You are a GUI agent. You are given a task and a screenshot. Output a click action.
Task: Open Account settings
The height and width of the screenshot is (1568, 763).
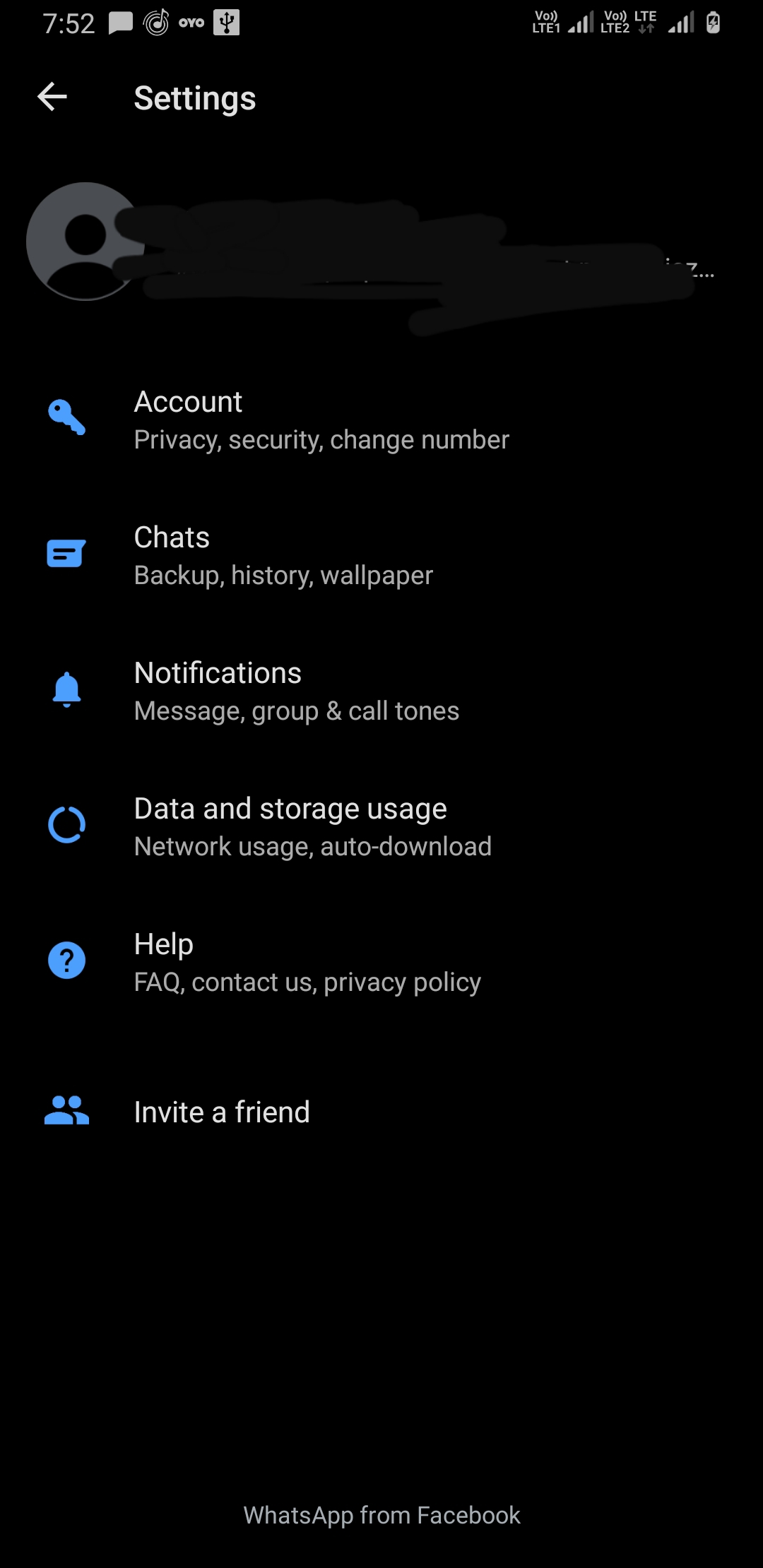click(381, 420)
